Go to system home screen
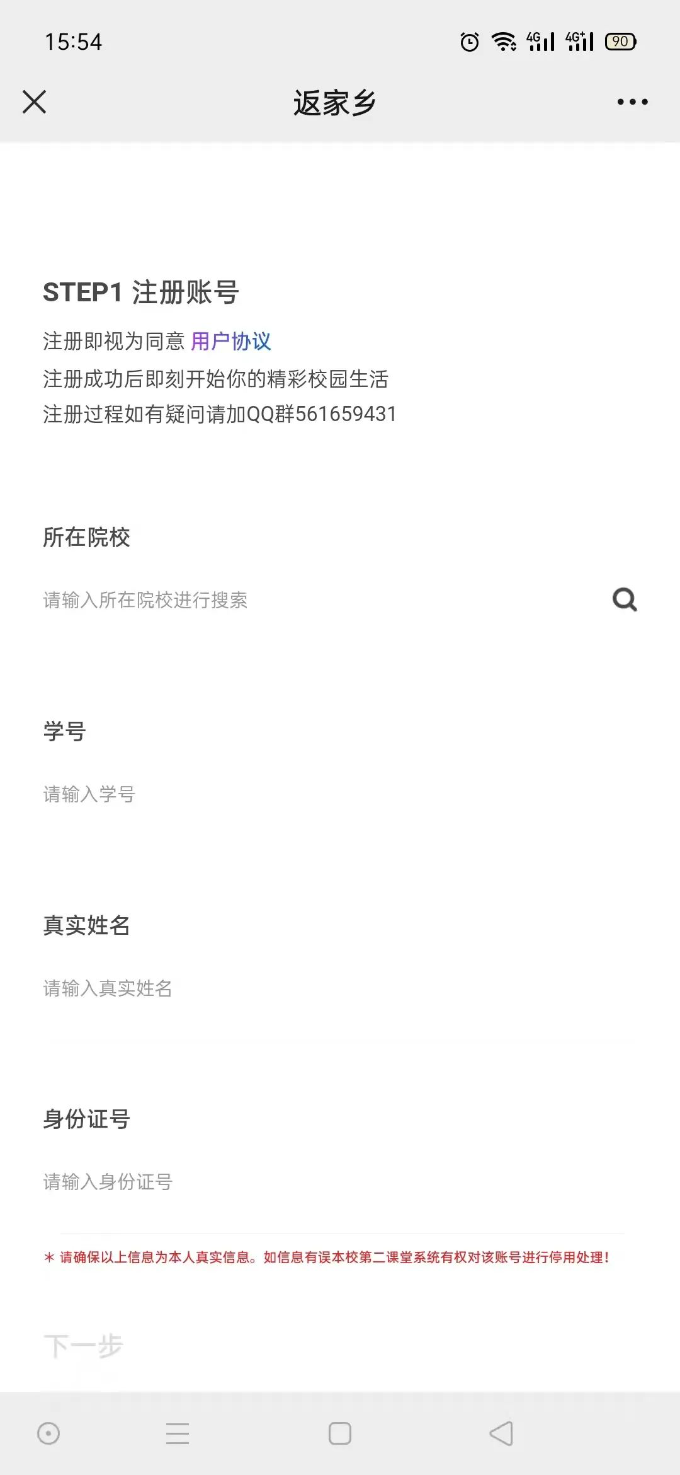680x1475 pixels. pyautogui.click(x=340, y=1433)
